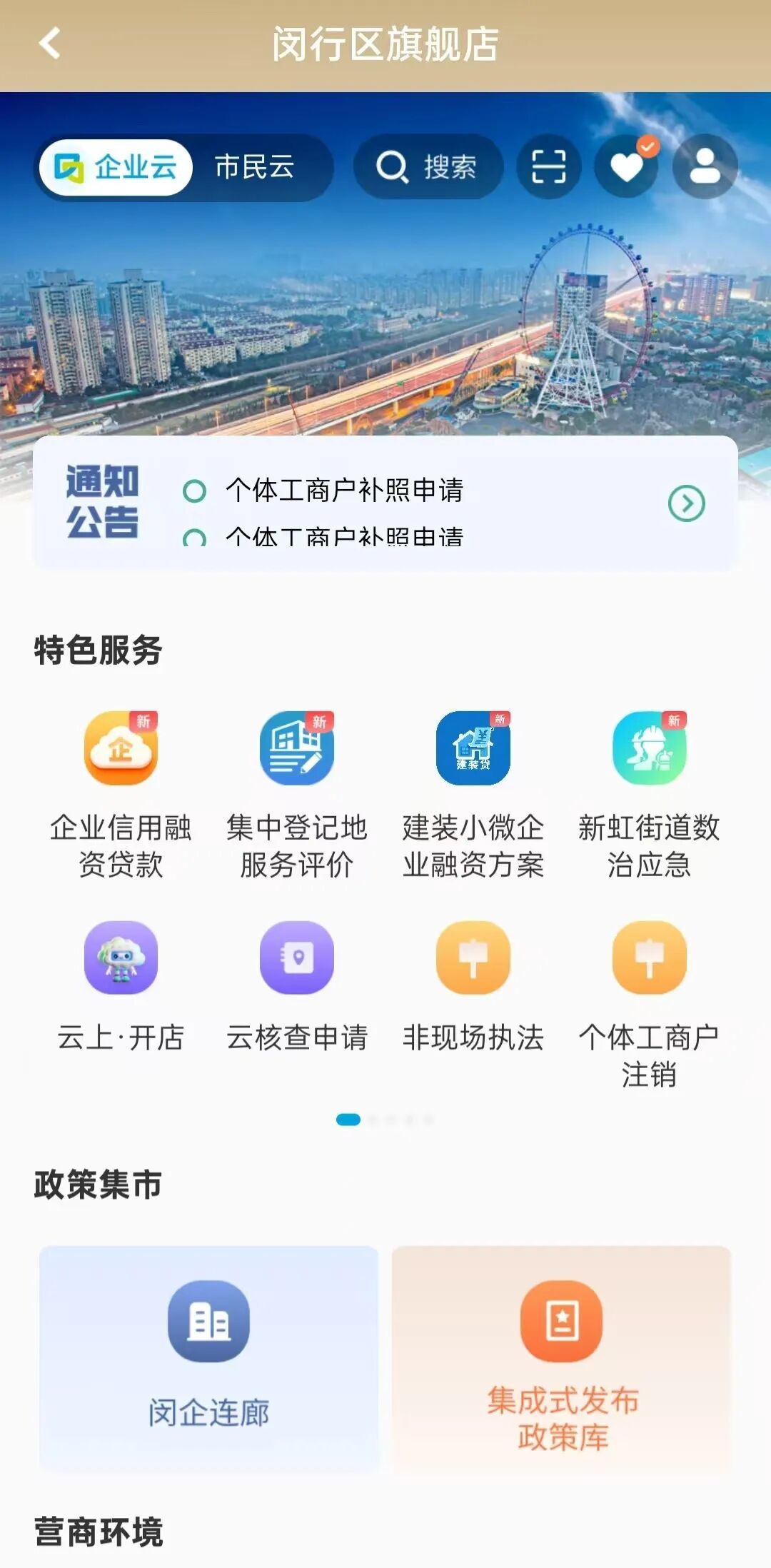Switch to the 市民云 tab
Screen dimensions: 771x1568
pos(255,168)
